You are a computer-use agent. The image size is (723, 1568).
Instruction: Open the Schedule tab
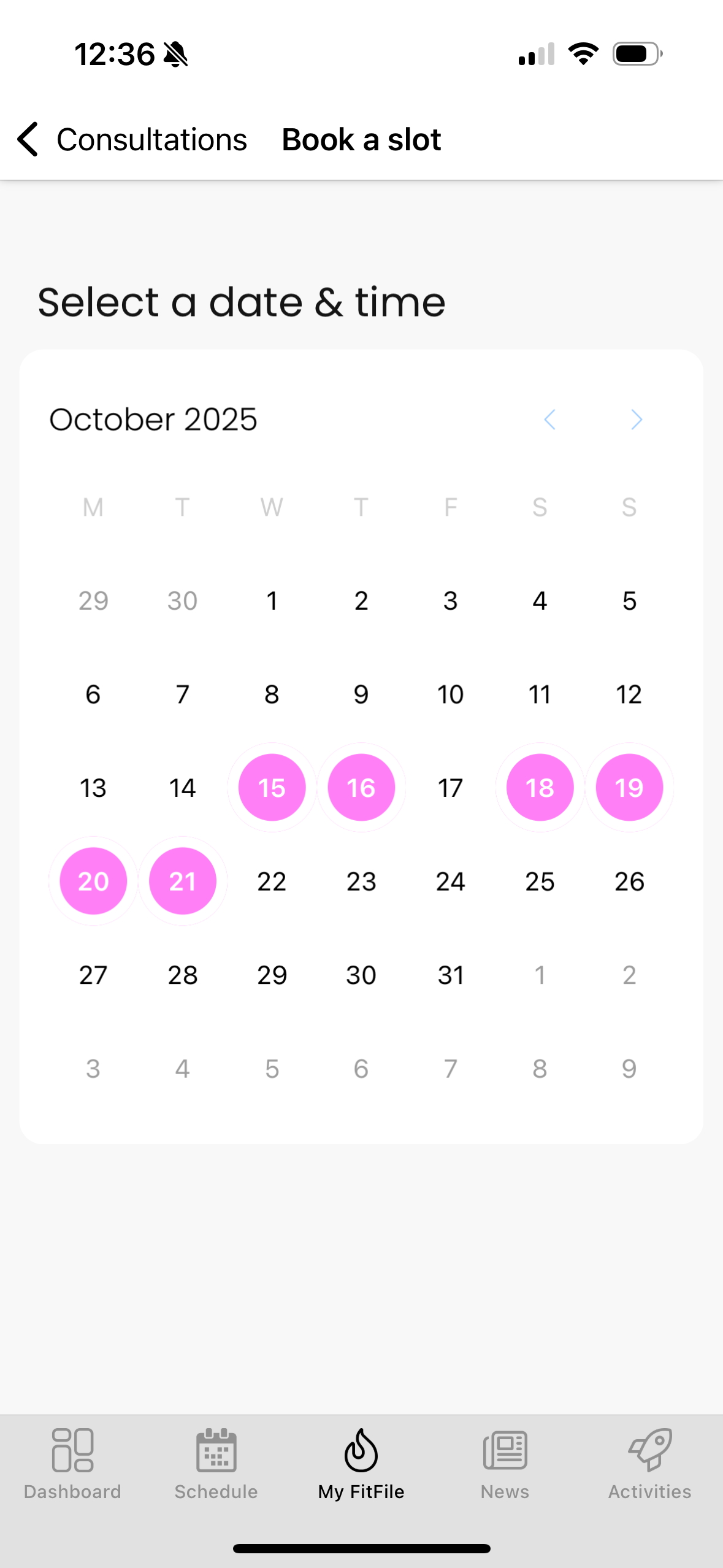tap(216, 1464)
